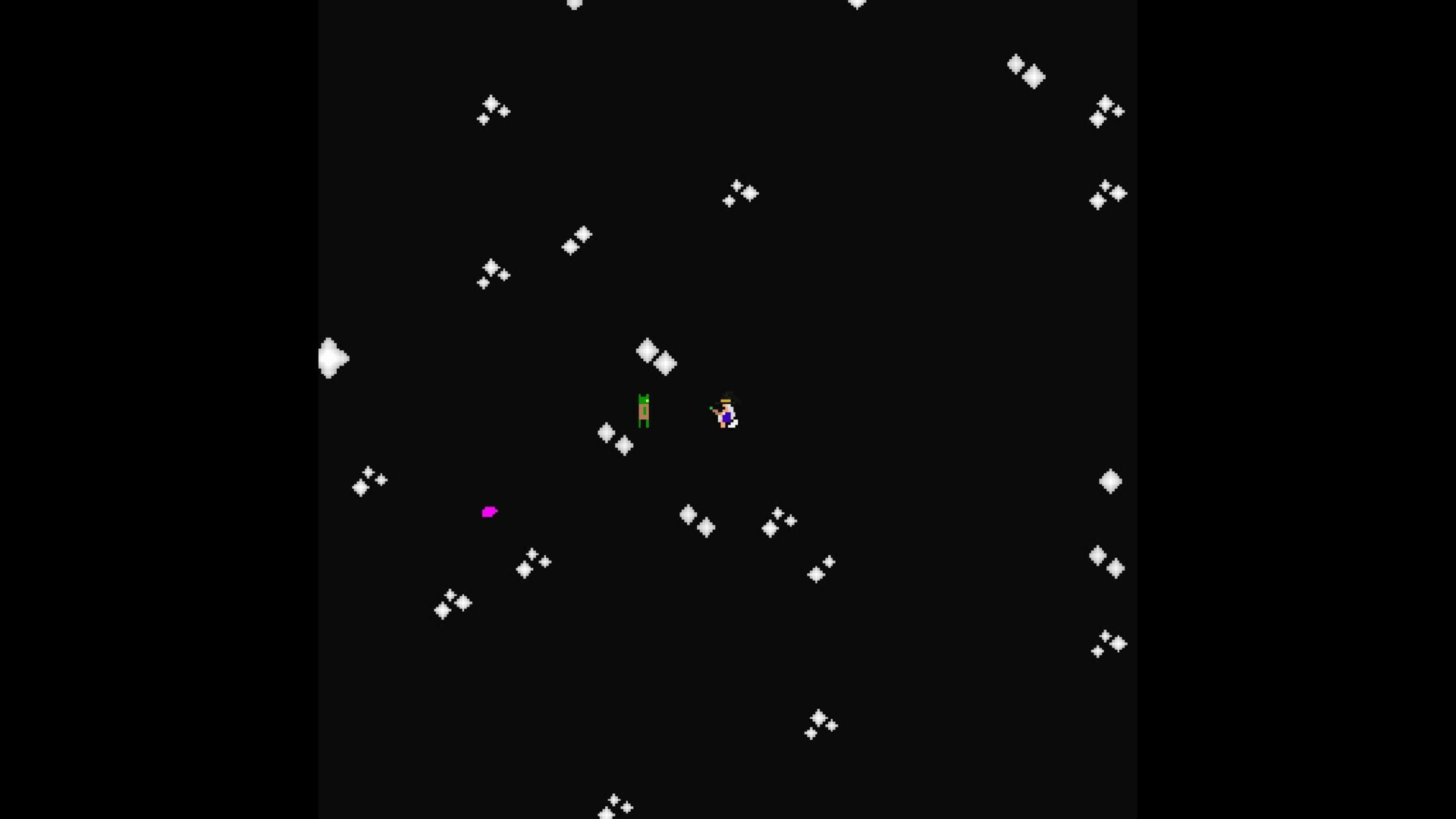This screenshot has height=819, width=1456.
Task: Tap the magenta object on the ground
Action: [x=489, y=512]
